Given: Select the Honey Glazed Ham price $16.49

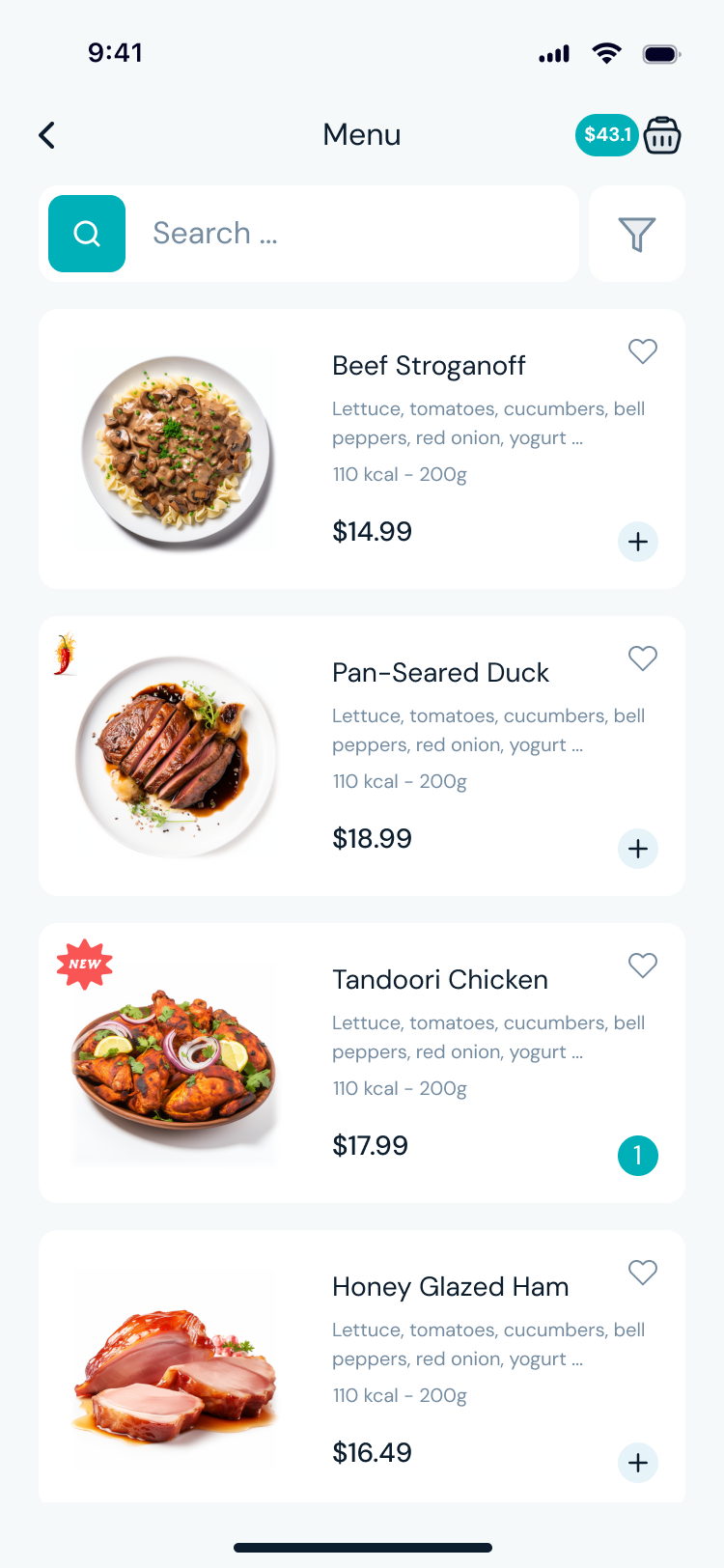Looking at the screenshot, I should [373, 1452].
